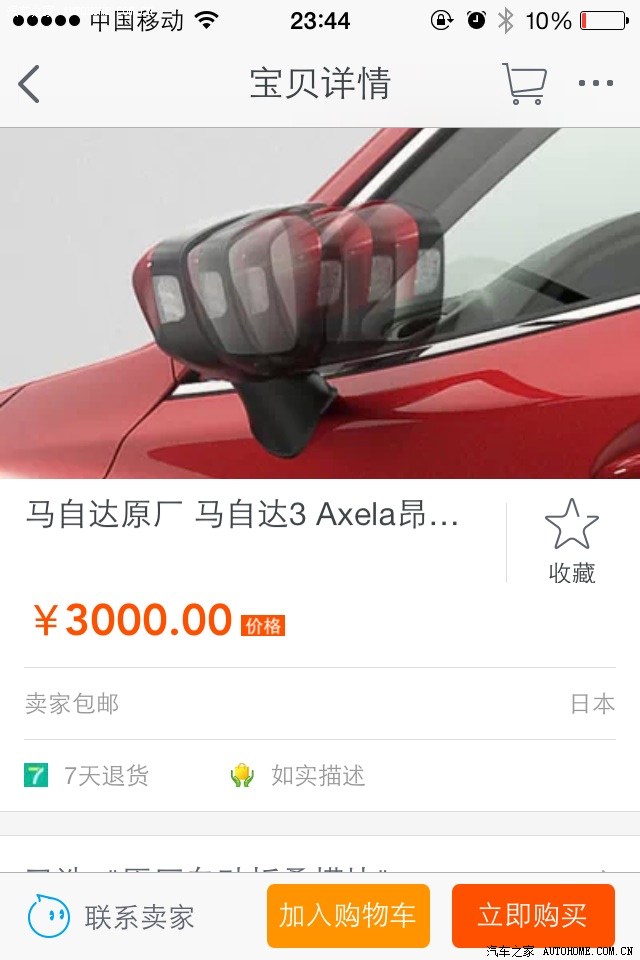Tap 立即购买 to buy now
Viewport: 640px width, 960px height.
[x=532, y=916]
